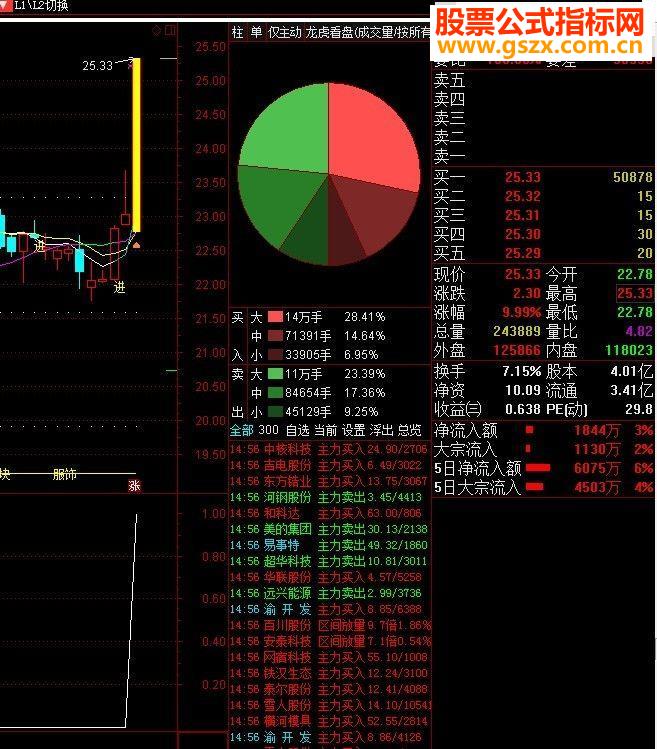Switch to the 柱 view
This screenshot has width=657, height=749.
point(237,32)
